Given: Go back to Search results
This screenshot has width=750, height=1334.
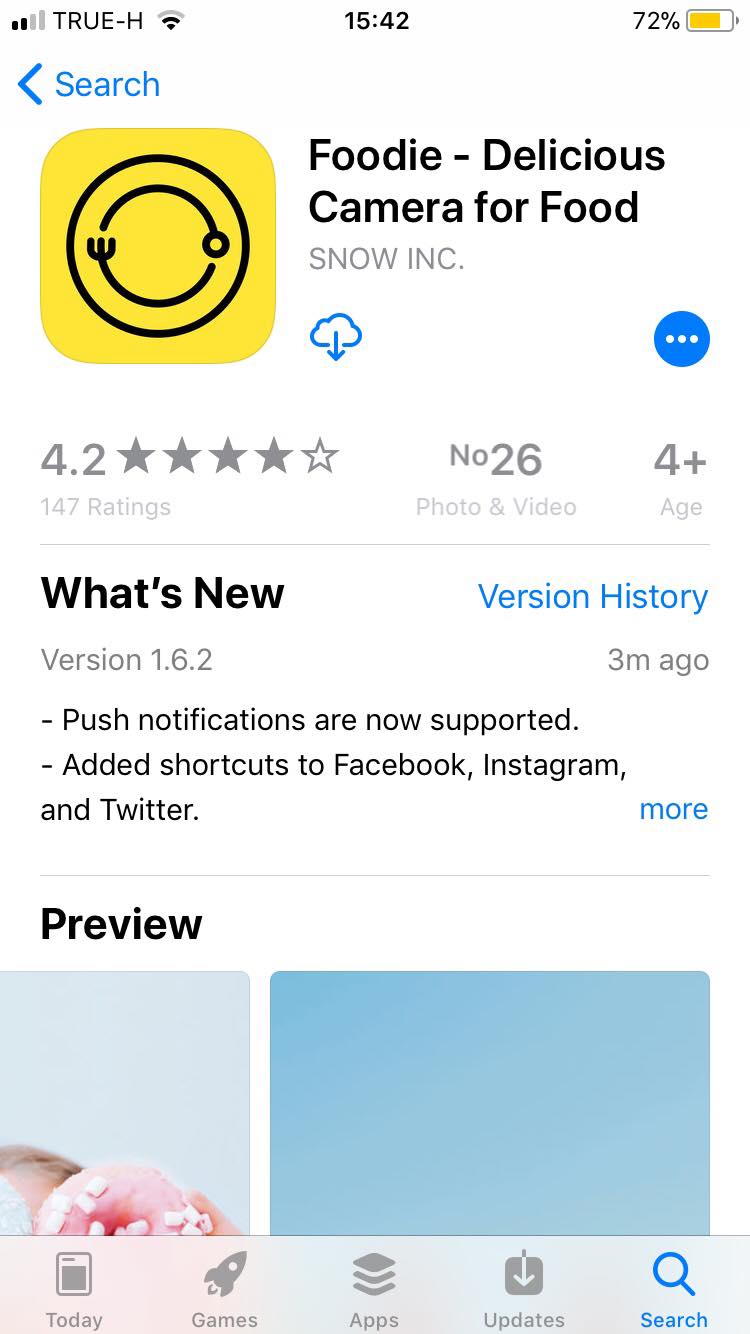Looking at the screenshot, I should [x=90, y=85].
